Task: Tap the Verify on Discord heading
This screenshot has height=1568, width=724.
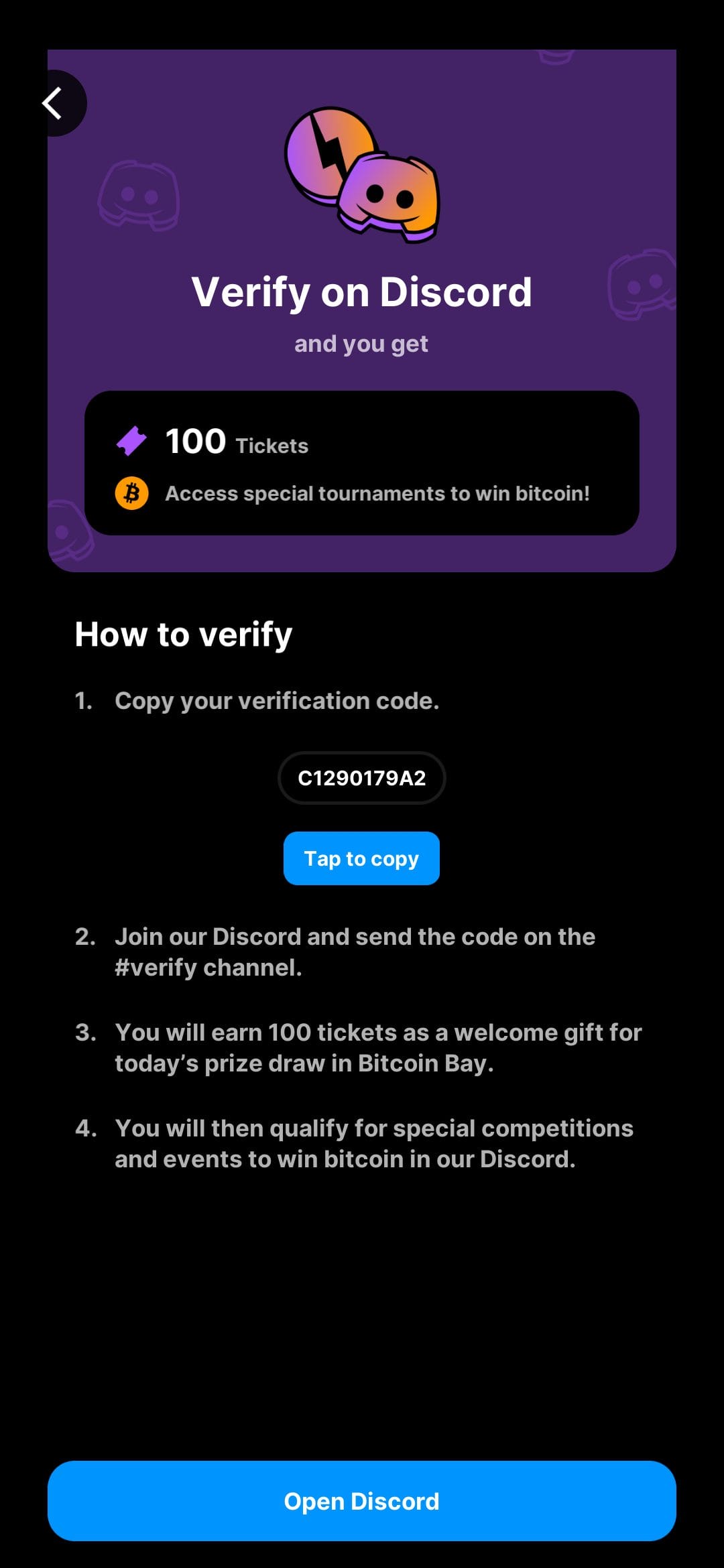Action: click(361, 291)
